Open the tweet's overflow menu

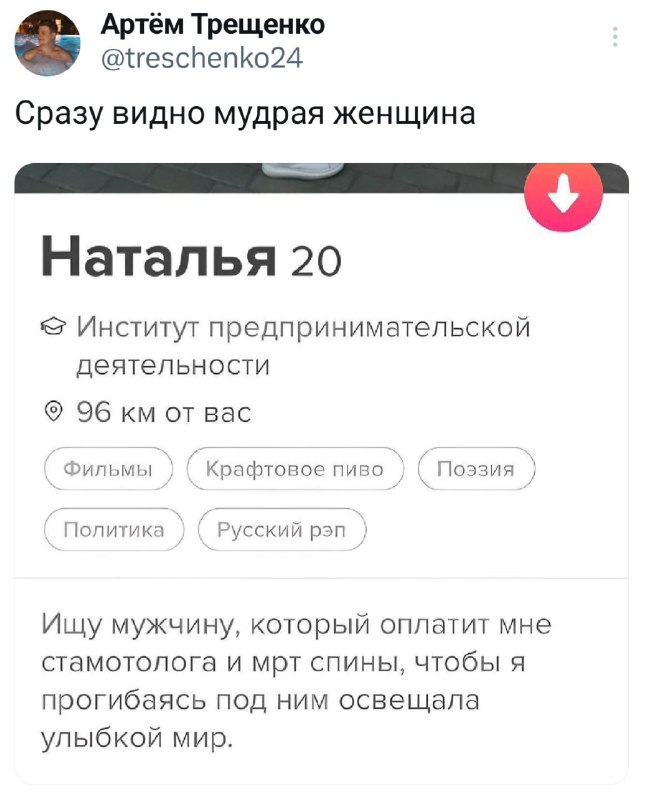(614, 39)
